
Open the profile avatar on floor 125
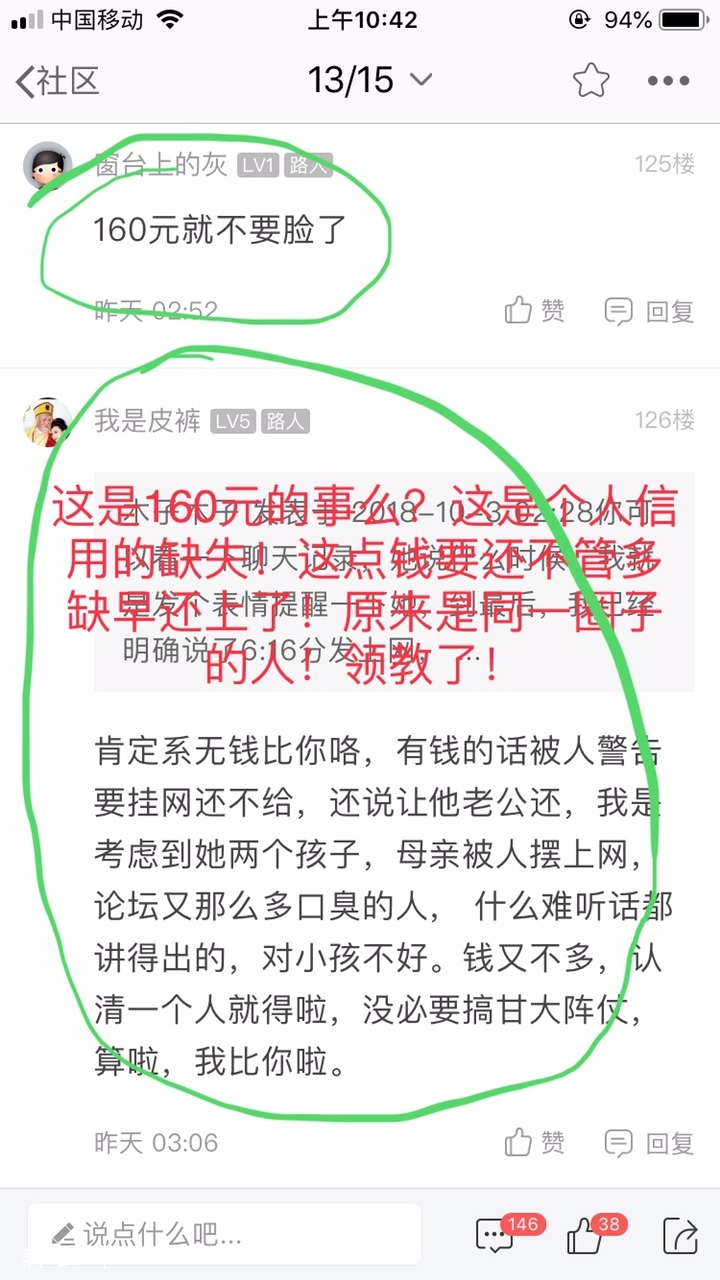tap(47, 166)
